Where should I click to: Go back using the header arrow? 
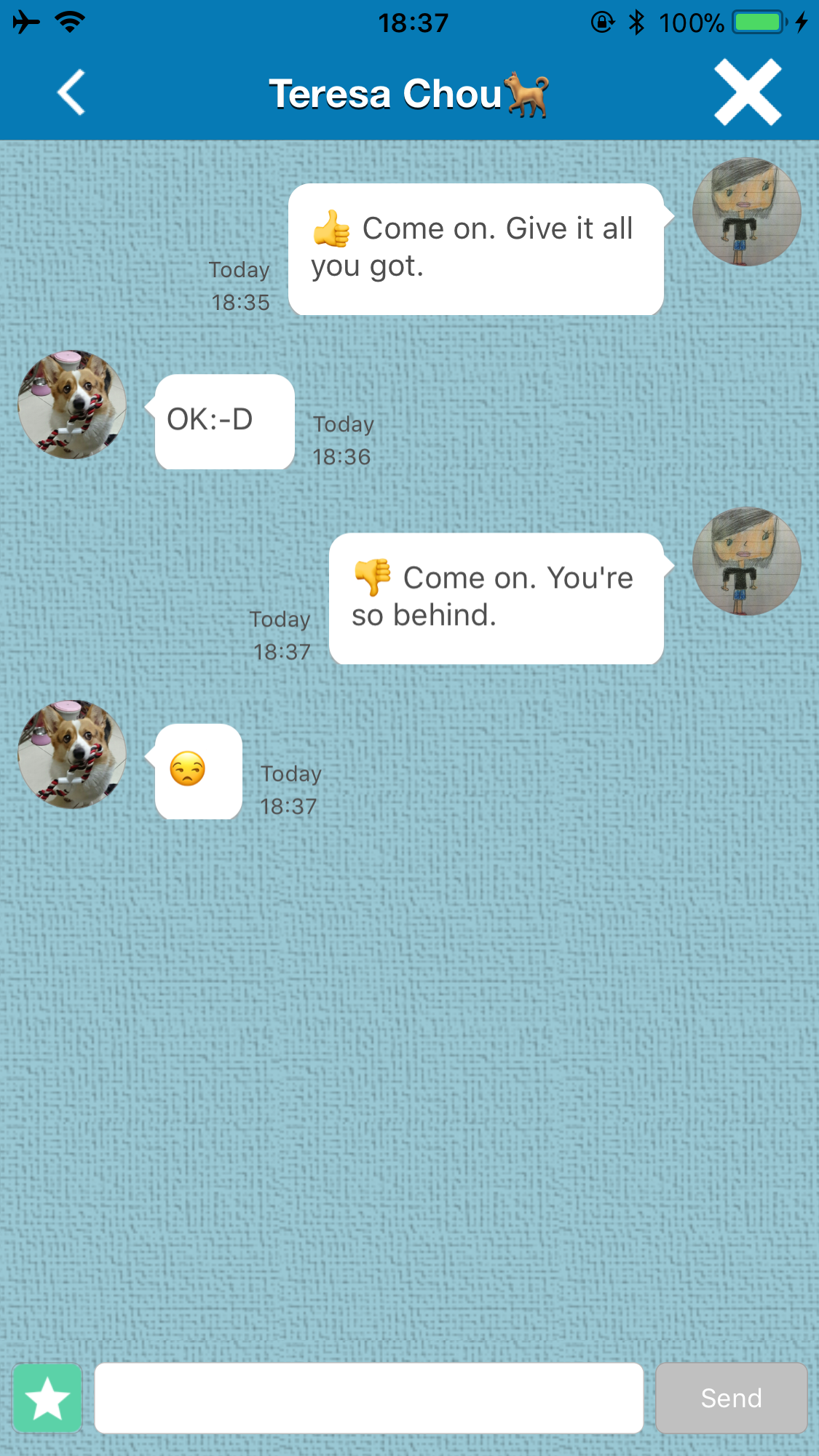click(71, 92)
